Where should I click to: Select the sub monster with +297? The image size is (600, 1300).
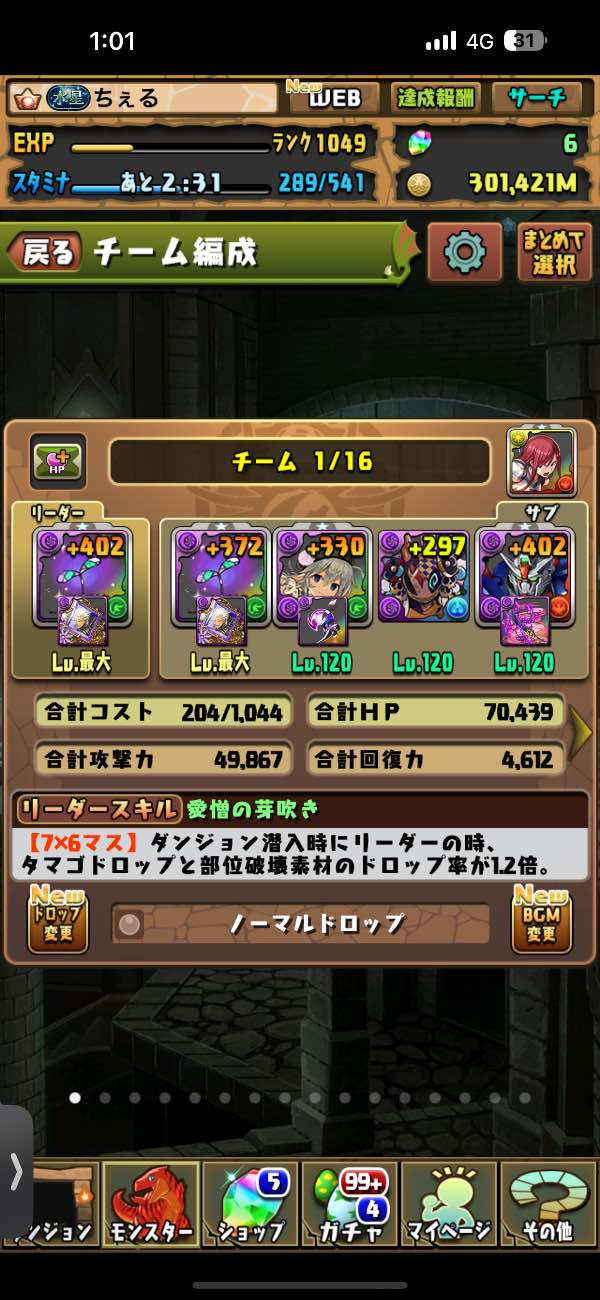click(422, 590)
